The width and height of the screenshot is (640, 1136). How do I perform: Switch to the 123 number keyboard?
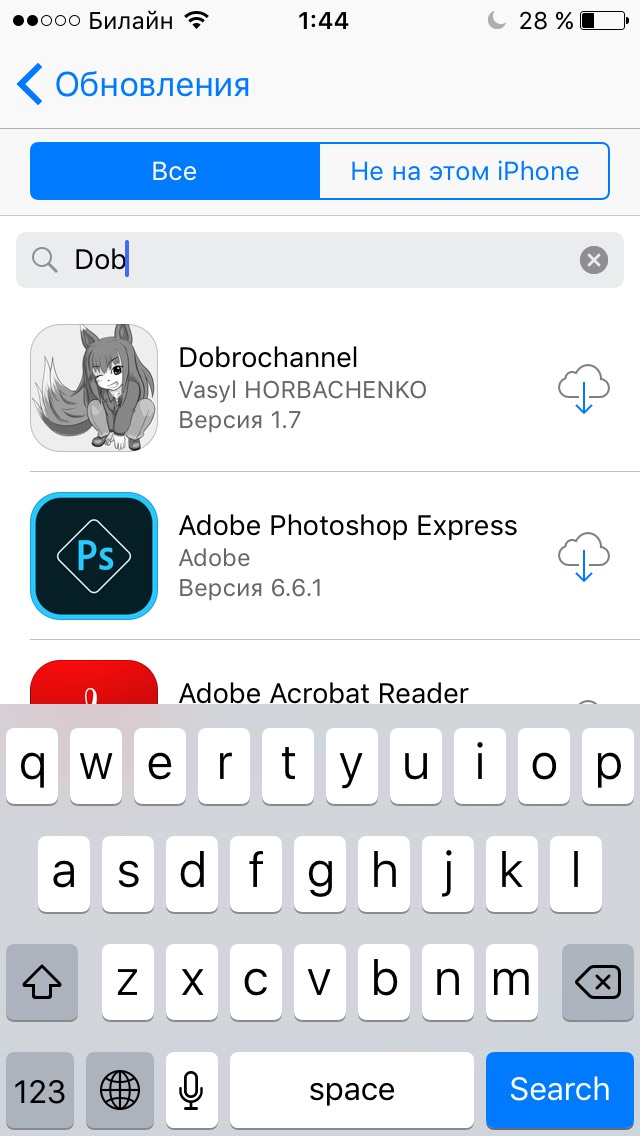tap(40, 1089)
